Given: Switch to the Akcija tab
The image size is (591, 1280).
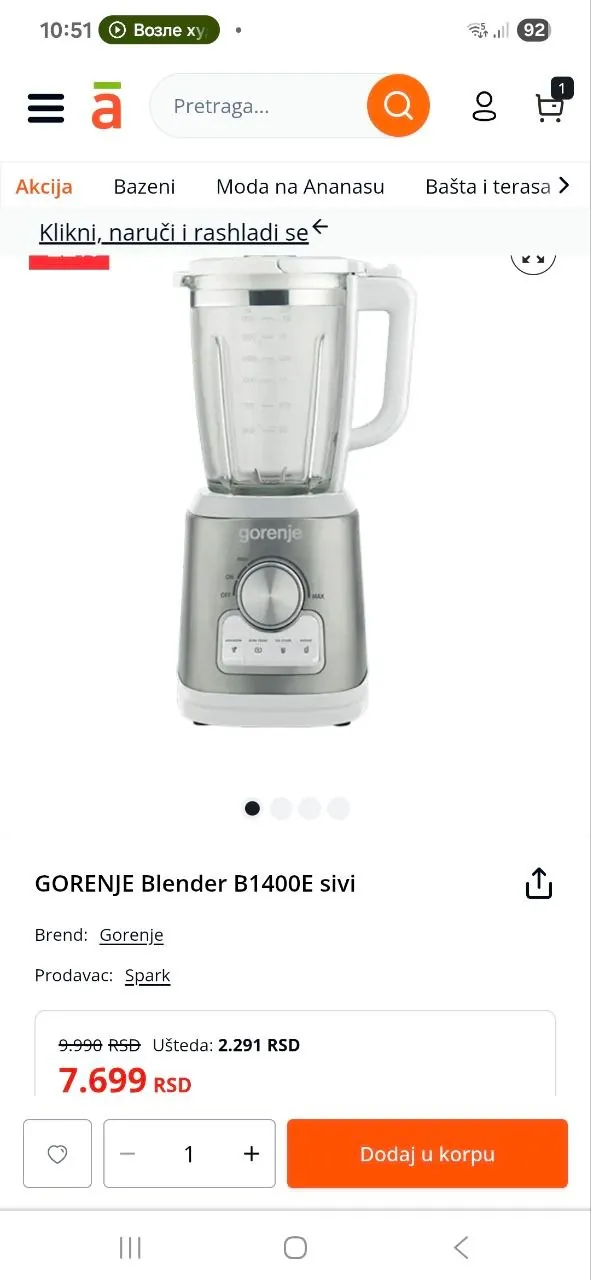Looking at the screenshot, I should click(44, 186).
